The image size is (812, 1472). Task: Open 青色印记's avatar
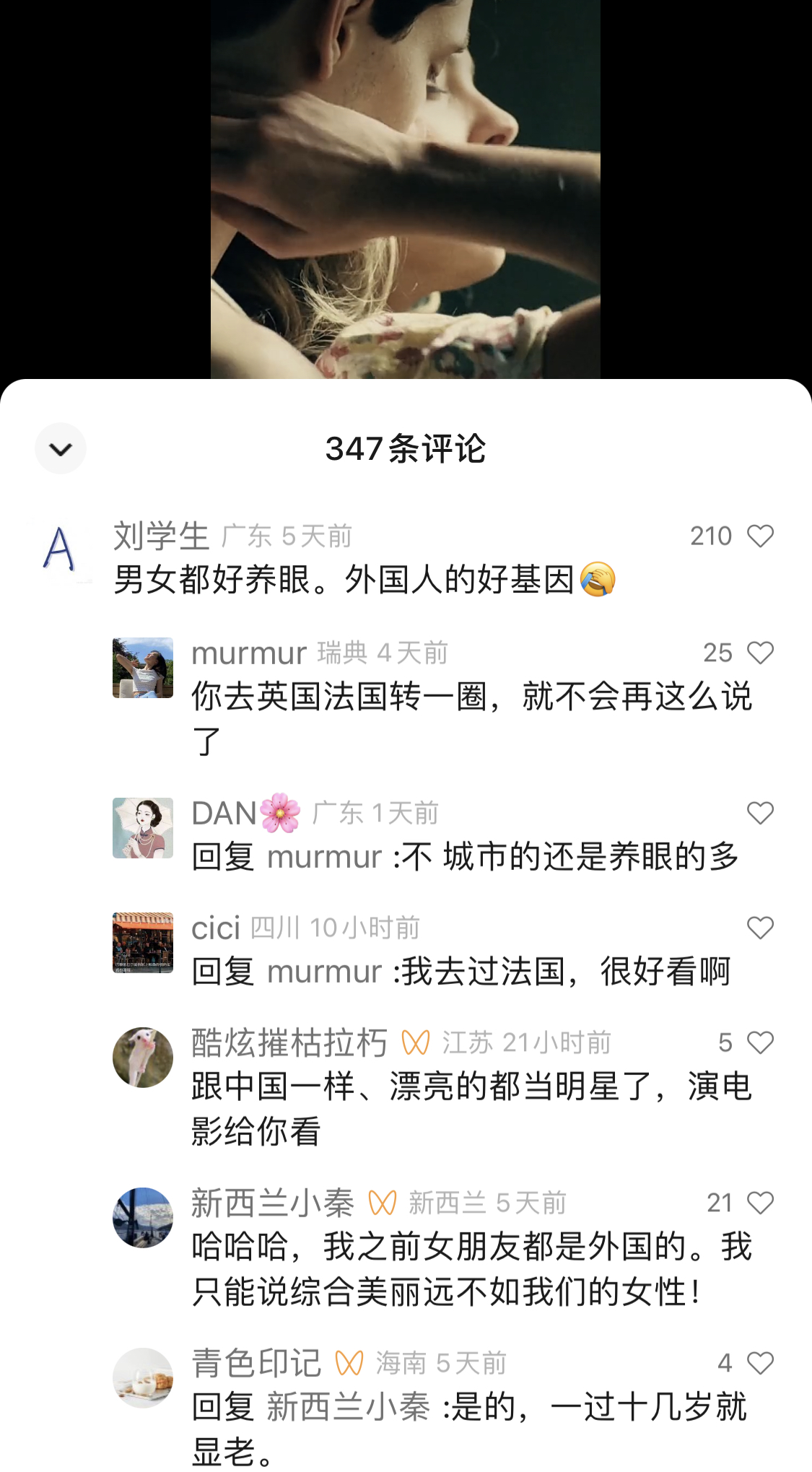click(143, 1378)
